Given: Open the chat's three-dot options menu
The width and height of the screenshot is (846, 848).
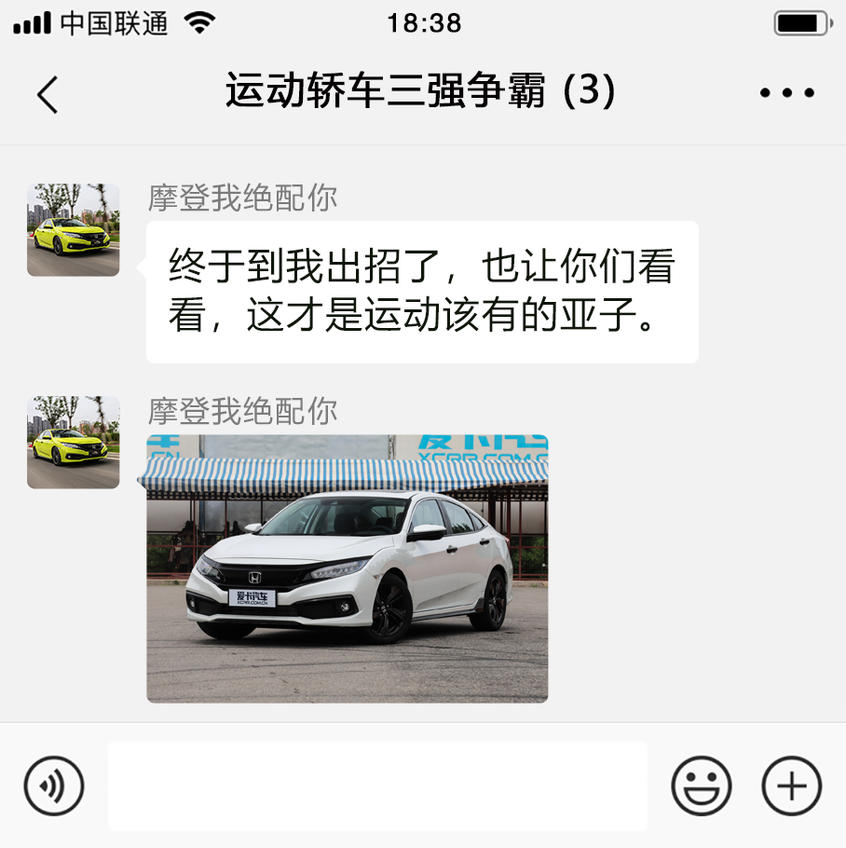Looking at the screenshot, I should click(x=787, y=93).
